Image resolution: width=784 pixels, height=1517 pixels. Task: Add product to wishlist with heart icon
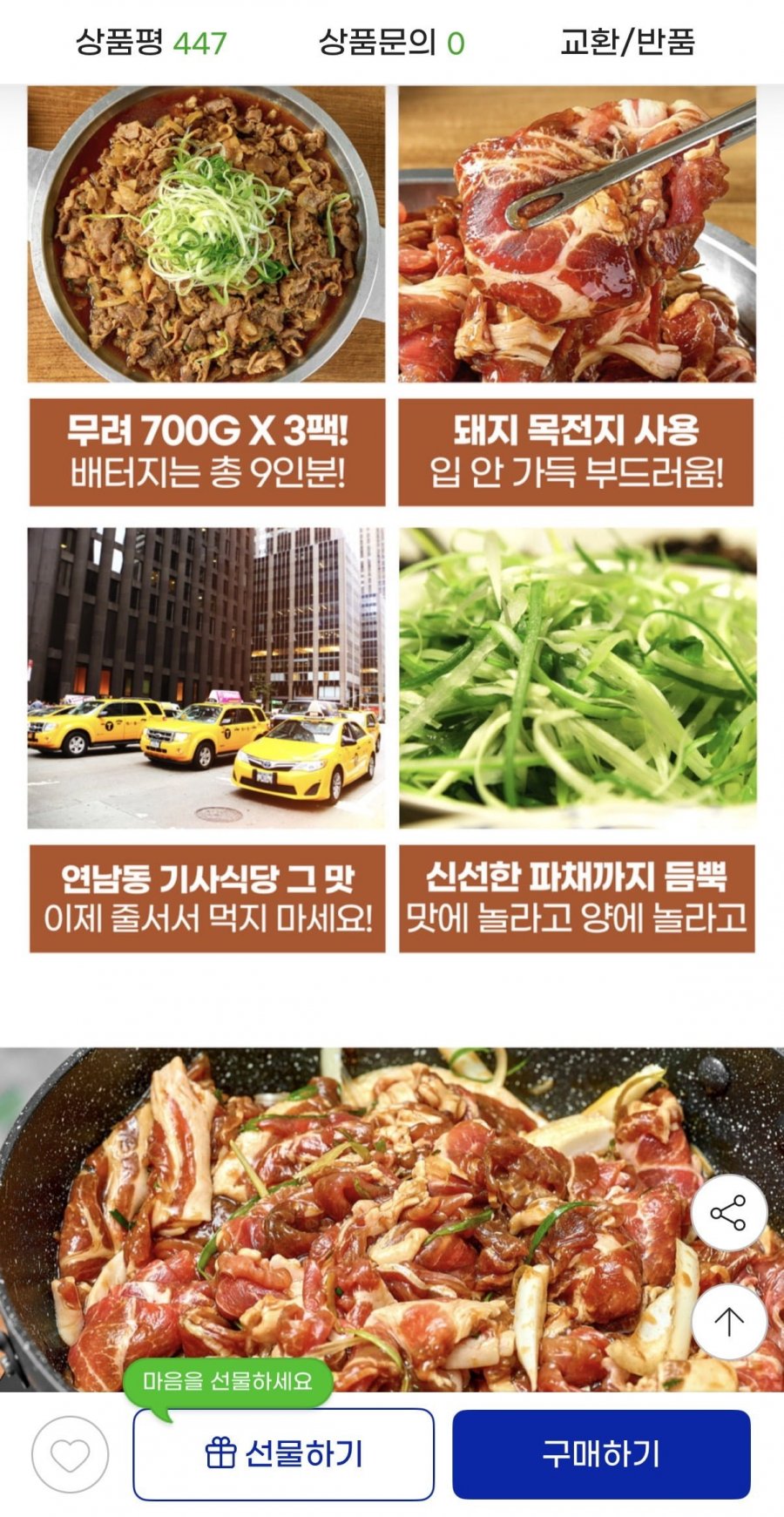coord(70,1454)
